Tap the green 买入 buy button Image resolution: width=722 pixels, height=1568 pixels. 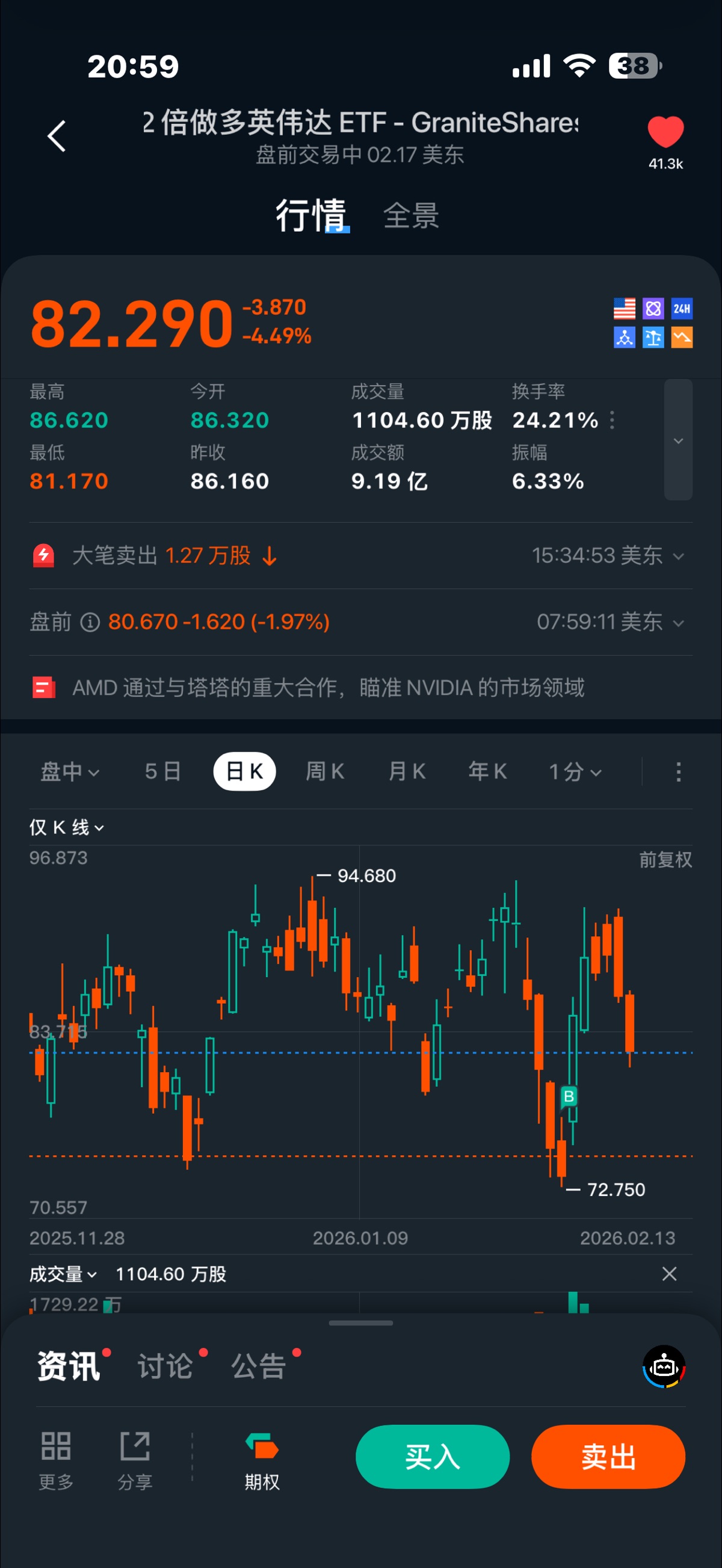coord(432,1457)
